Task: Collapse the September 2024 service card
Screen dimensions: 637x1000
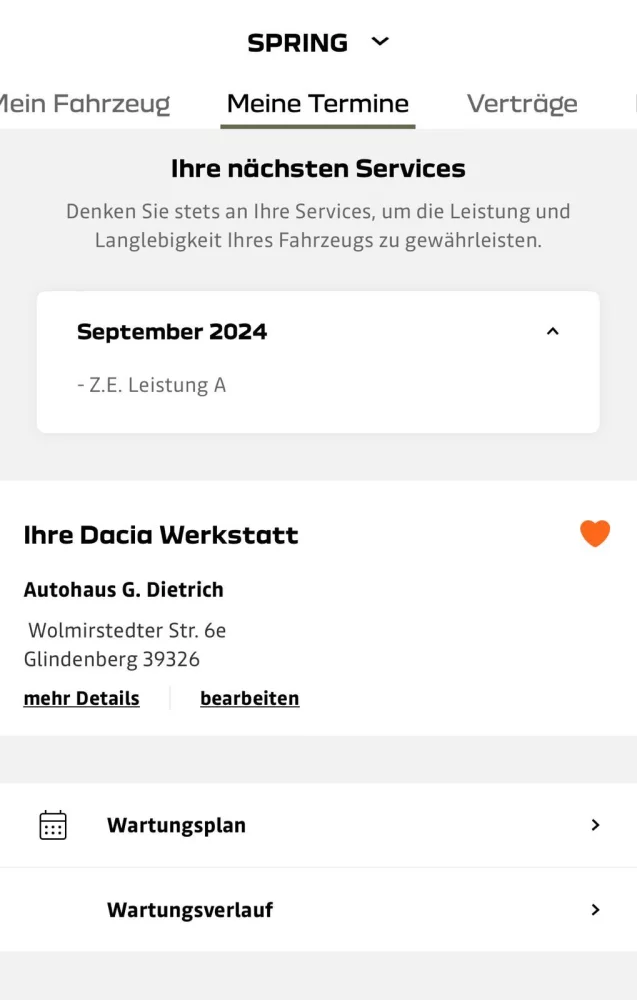Action: point(552,332)
